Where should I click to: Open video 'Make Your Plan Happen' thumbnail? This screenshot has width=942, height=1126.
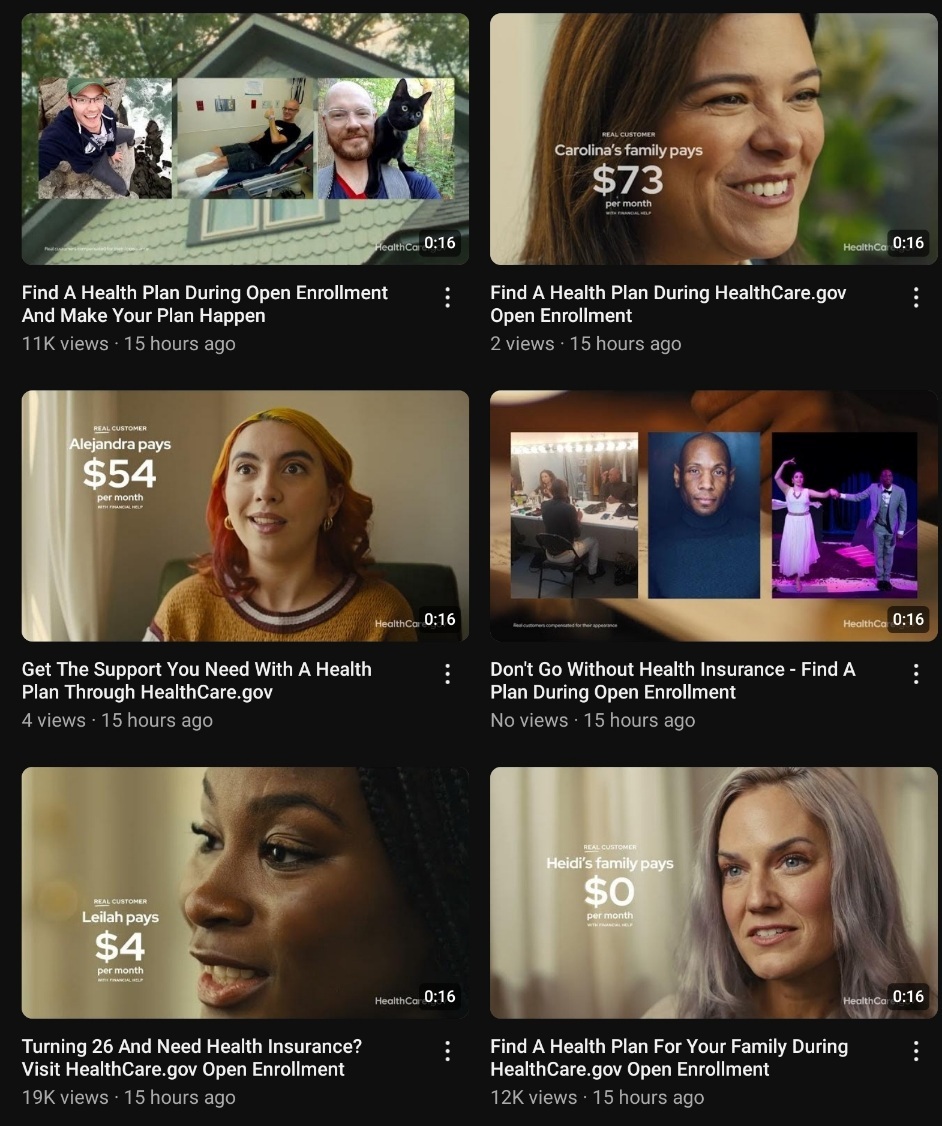(x=245, y=138)
